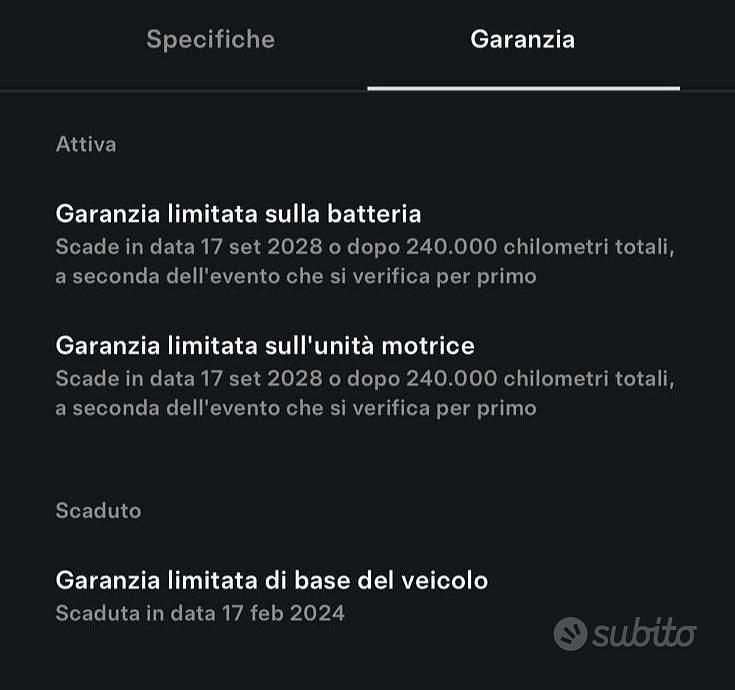Select the Garanzia tab

pos(522,40)
